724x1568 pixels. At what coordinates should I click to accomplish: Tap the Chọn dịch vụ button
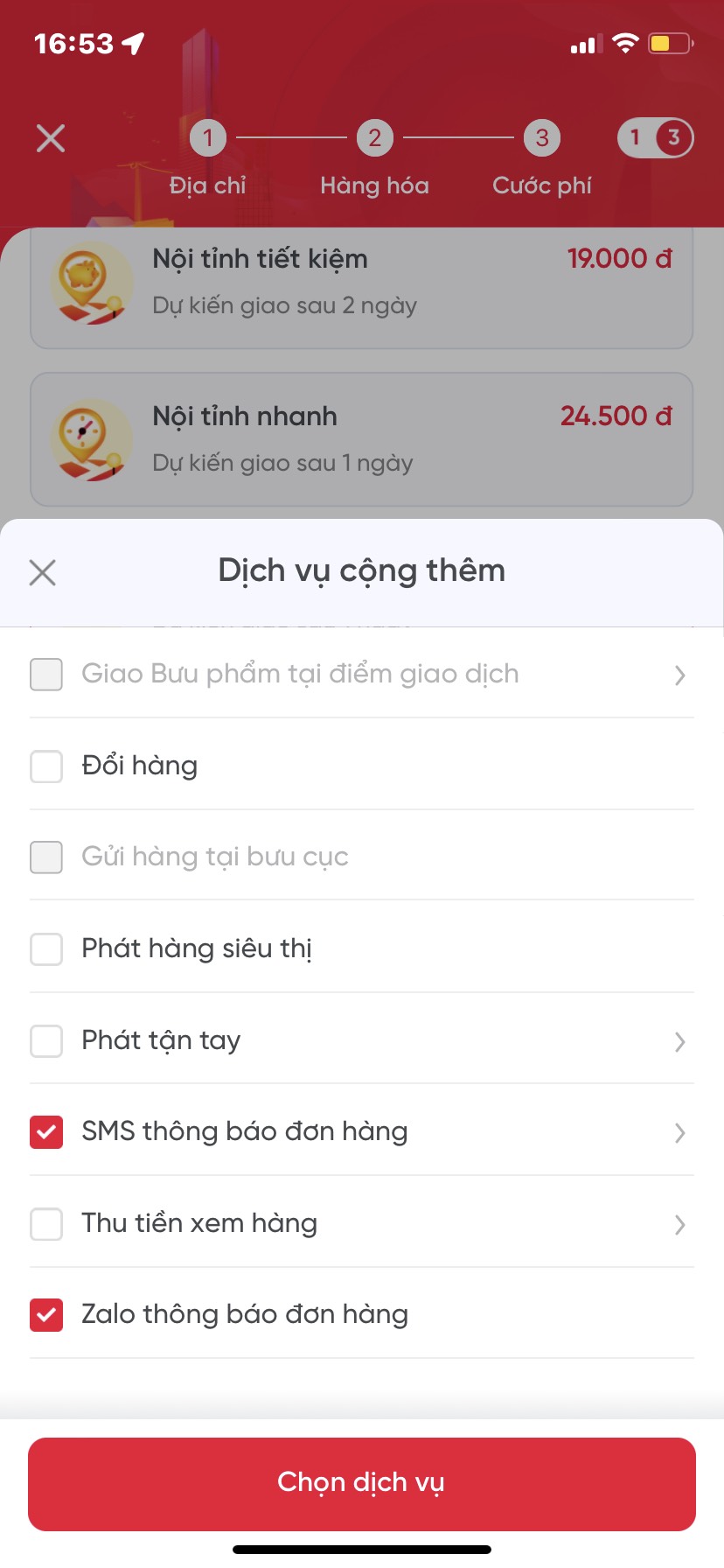[361, 1483]
